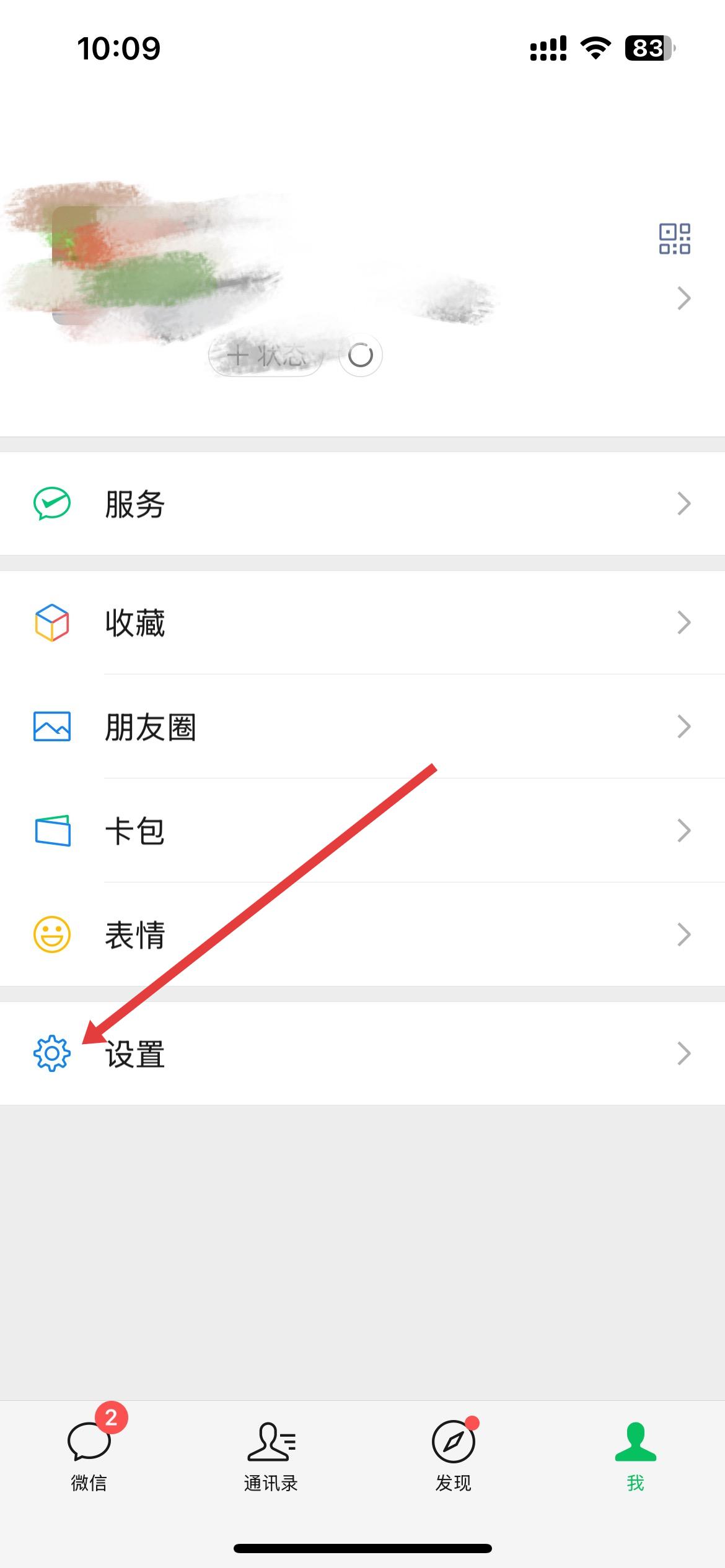Switch to the 微信 chats tab

[x=89, y=1455]
